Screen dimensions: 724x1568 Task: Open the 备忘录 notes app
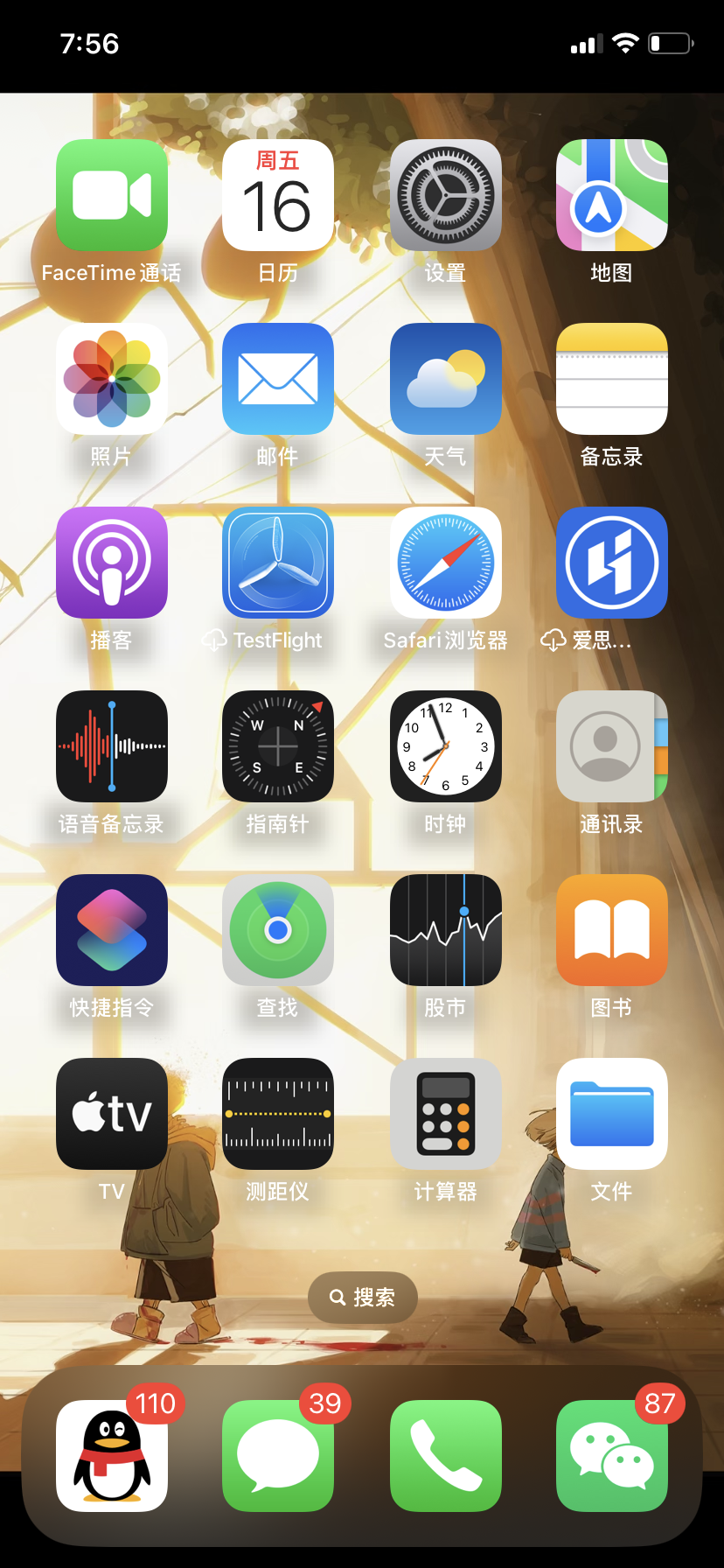[x=611, y=379]
